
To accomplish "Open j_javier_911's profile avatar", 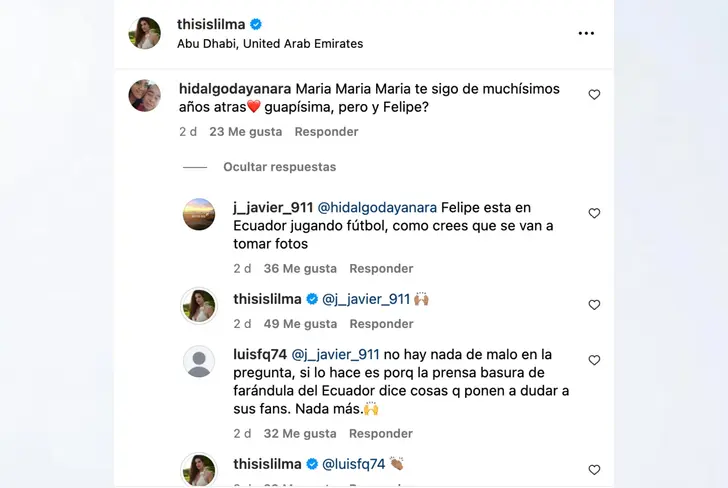I will pyautogui.click(x=199, y=214).
